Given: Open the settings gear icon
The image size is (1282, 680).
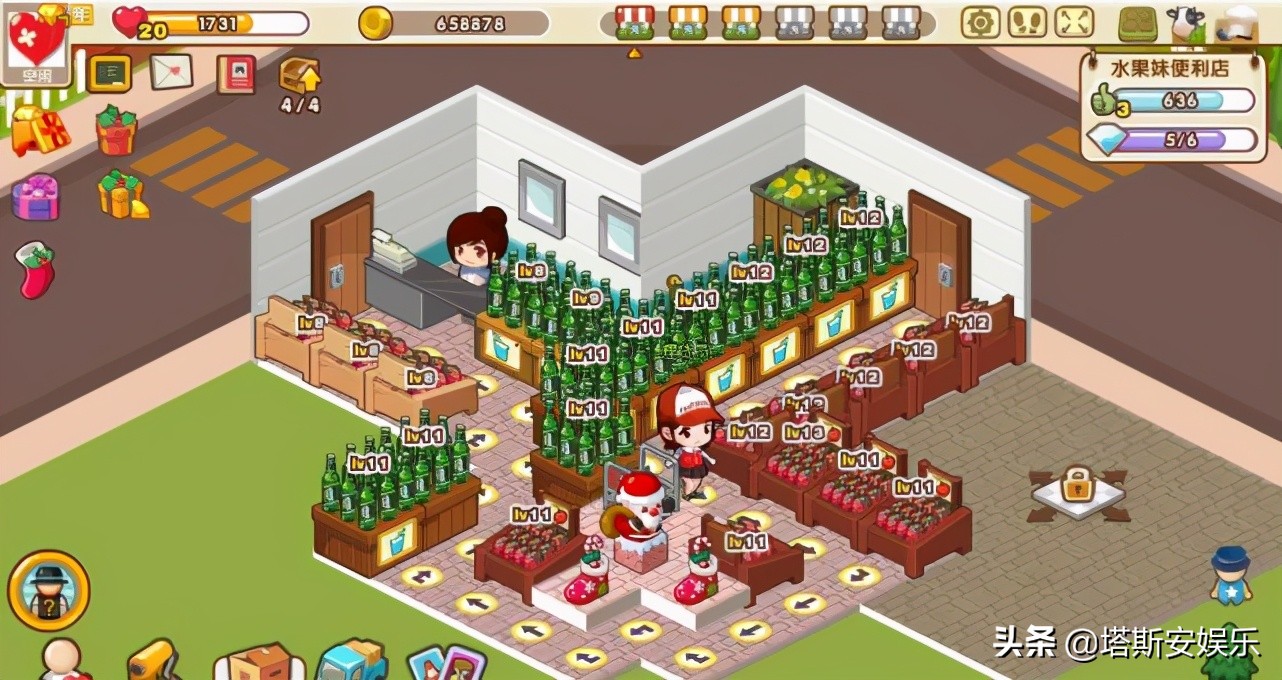Looking at the screenshot, I should pos(980,22).
